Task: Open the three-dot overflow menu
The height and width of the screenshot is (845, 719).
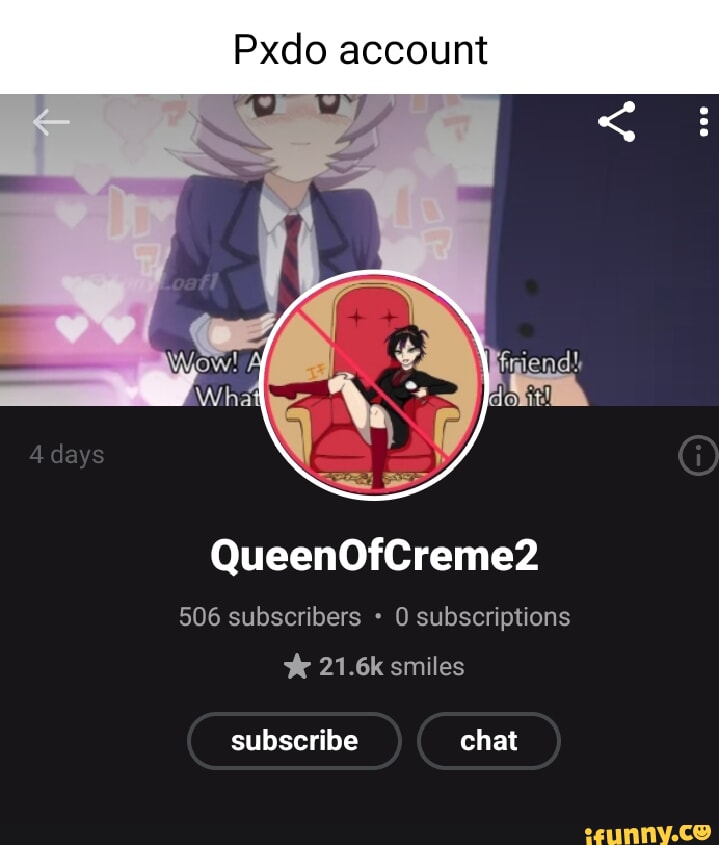Action: (x=702, y=123)
